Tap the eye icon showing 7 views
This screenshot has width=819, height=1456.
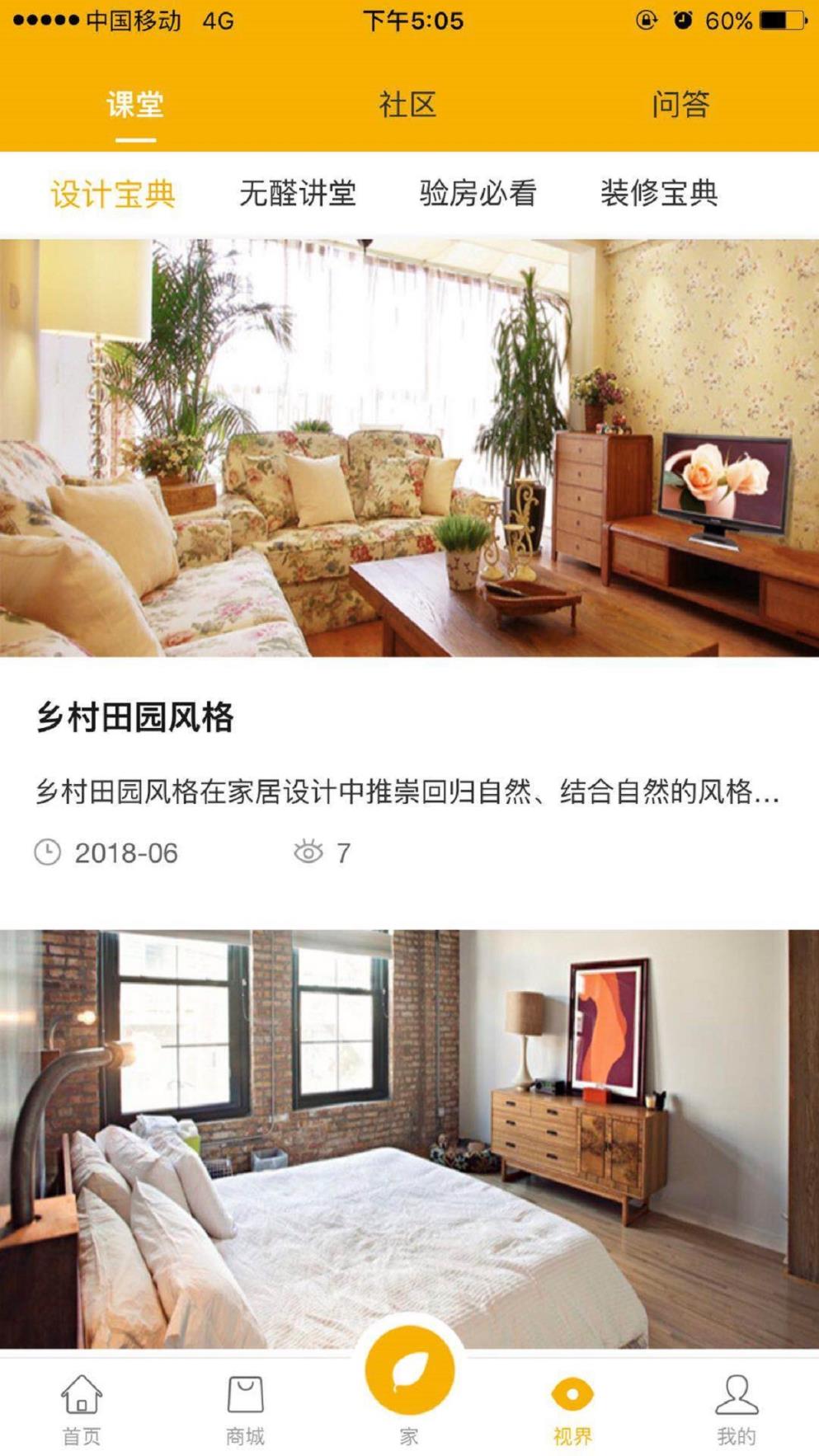[308, 852]
